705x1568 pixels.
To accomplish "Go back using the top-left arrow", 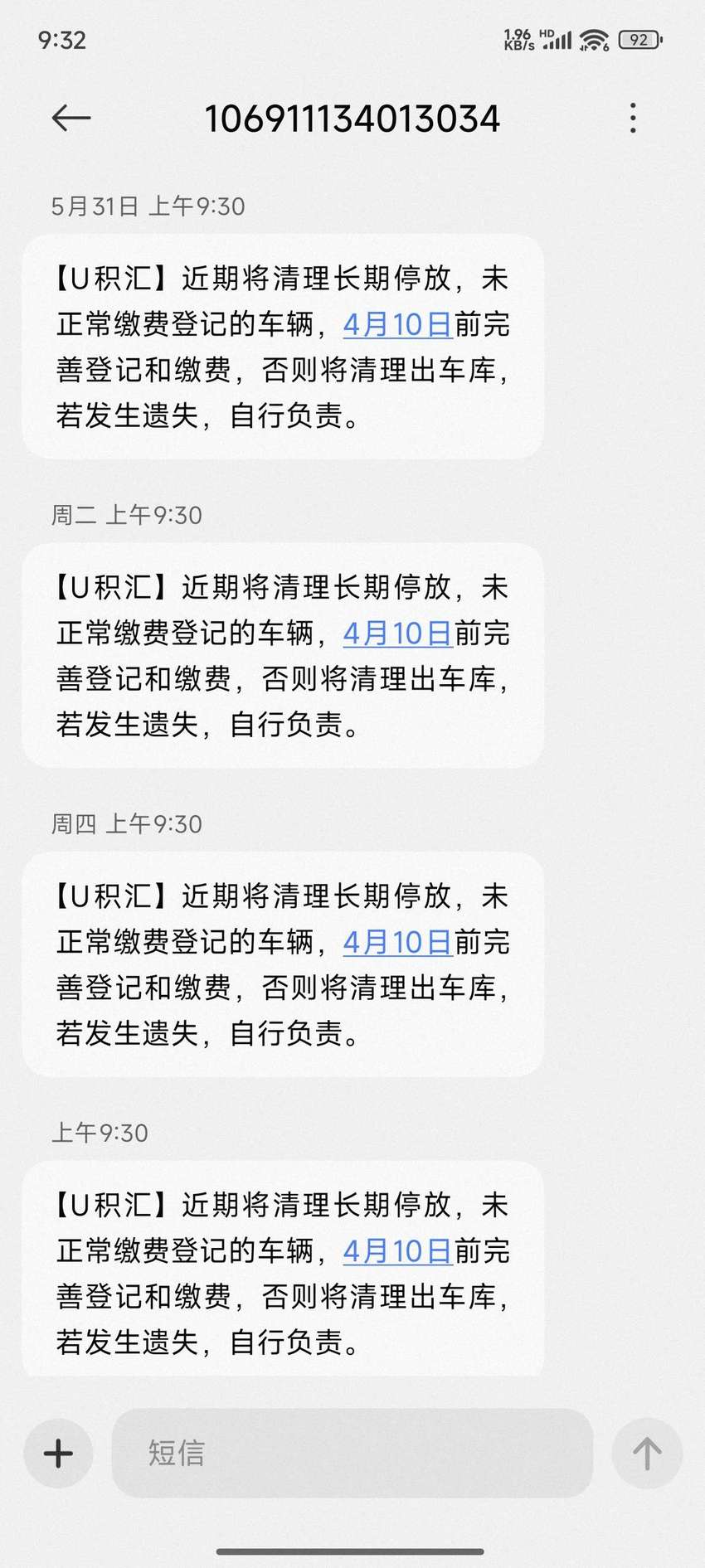I will pos(71,119).
